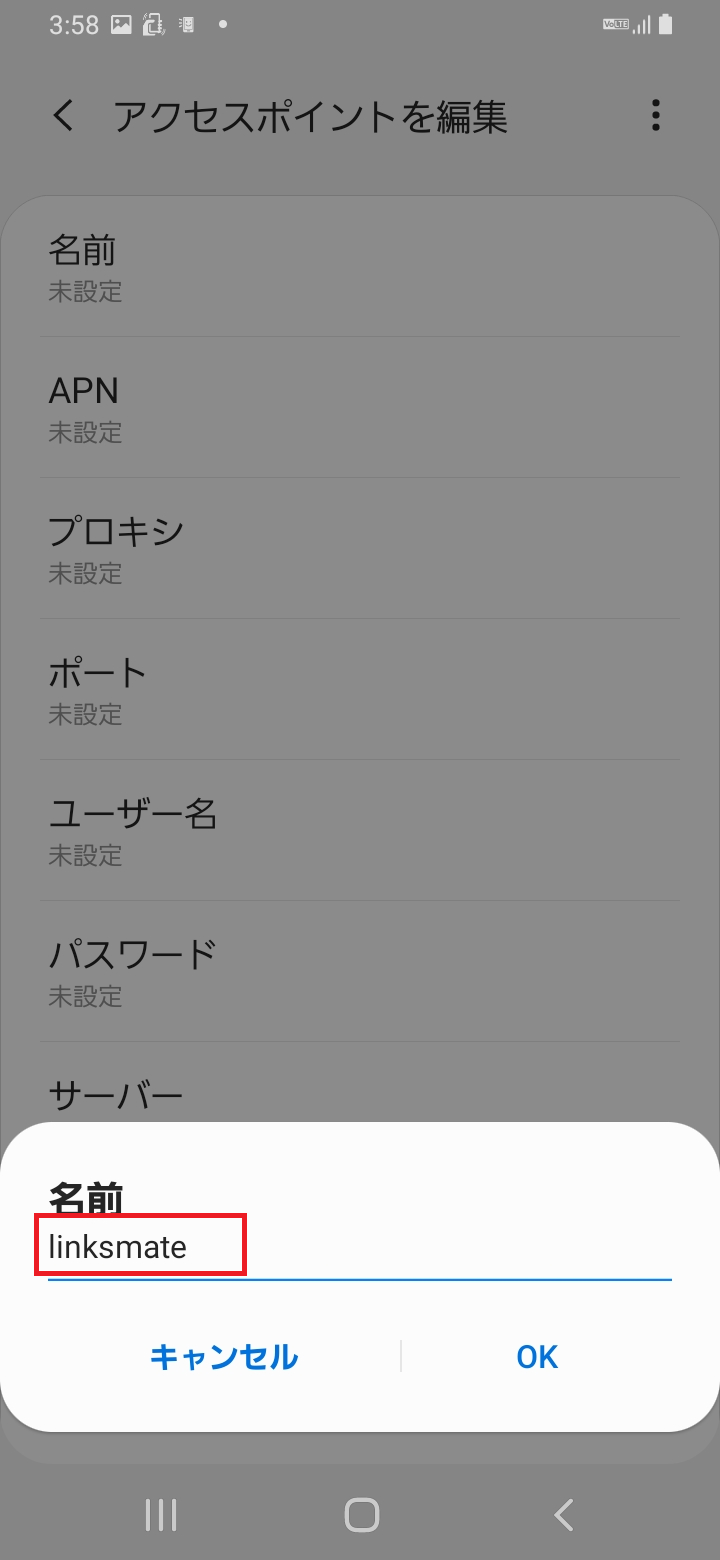Screen dimensions: 720x1560
Task: Open the ポート setting entry
Action: tap(360, 690)
